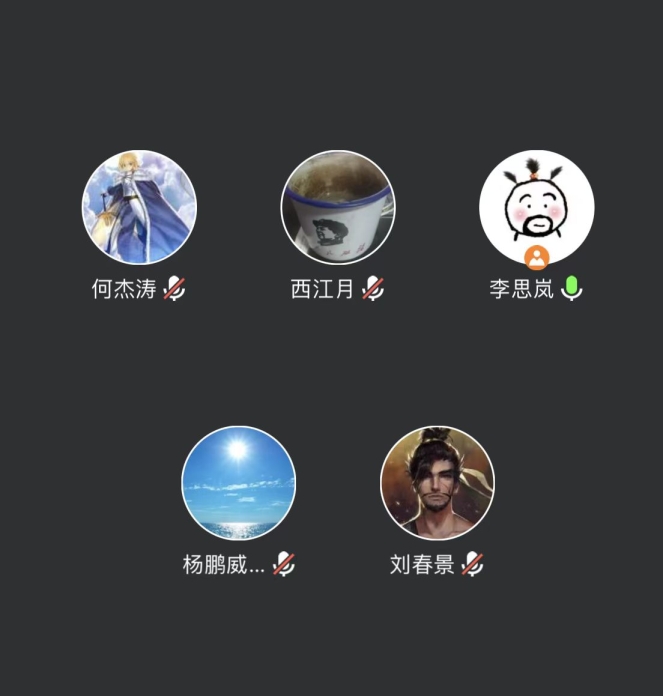View 李思岚's participant profile
This screenshot has width=663, height=697.
[537, 207]
